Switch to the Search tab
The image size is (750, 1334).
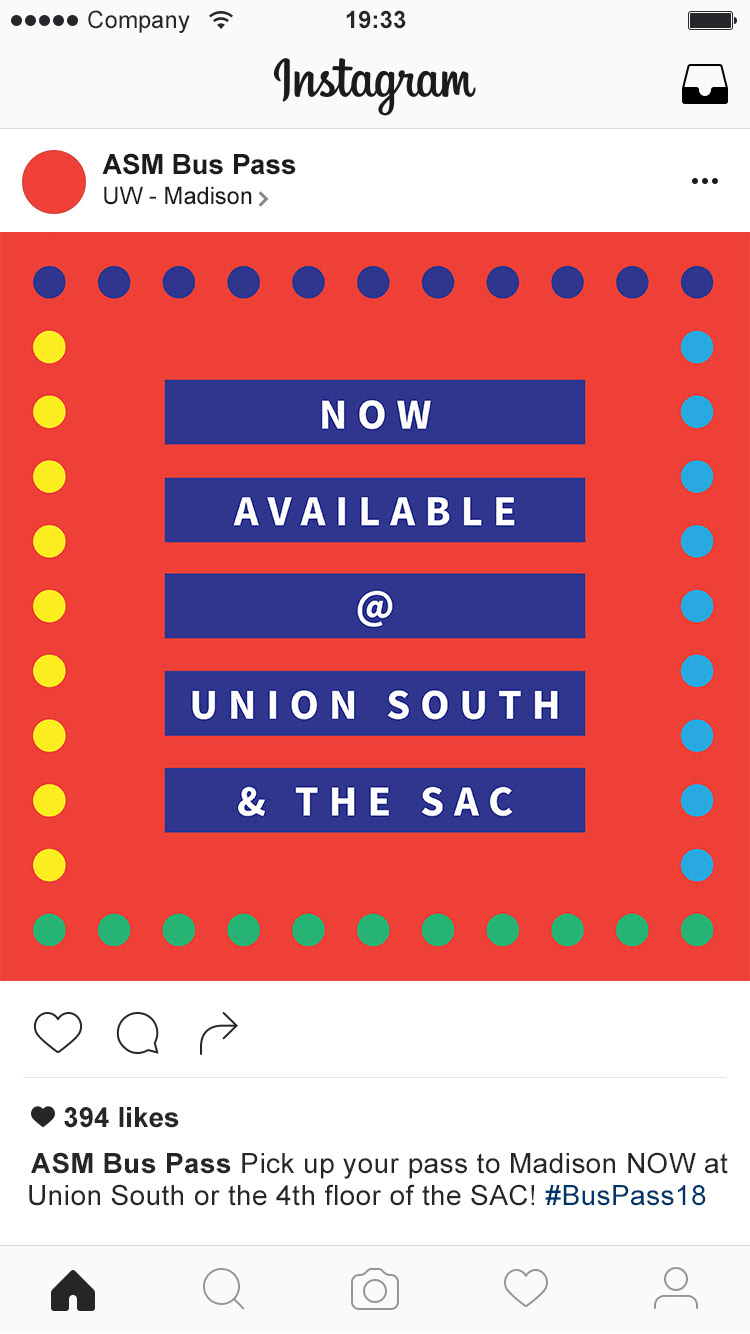coord(224,1289)
